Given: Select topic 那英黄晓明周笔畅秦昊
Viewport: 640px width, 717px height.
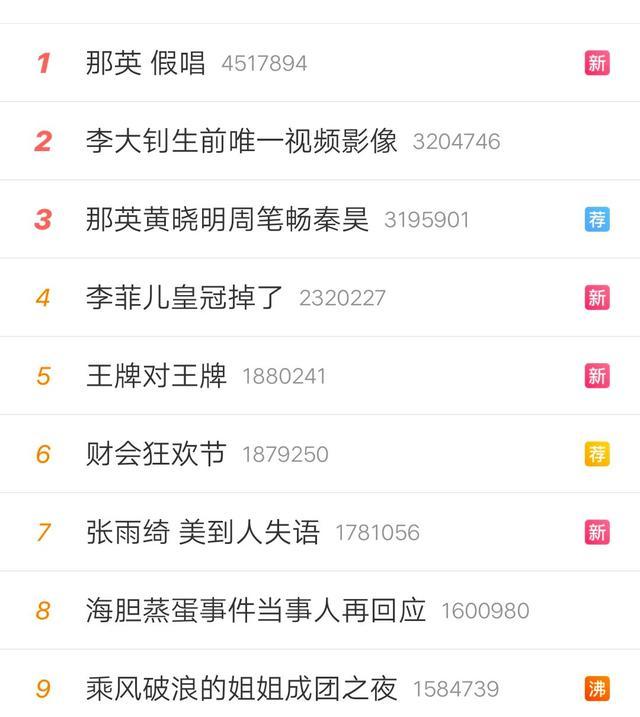Looking at the screenshot, I should pyautogui.click(x=227, y=219).
